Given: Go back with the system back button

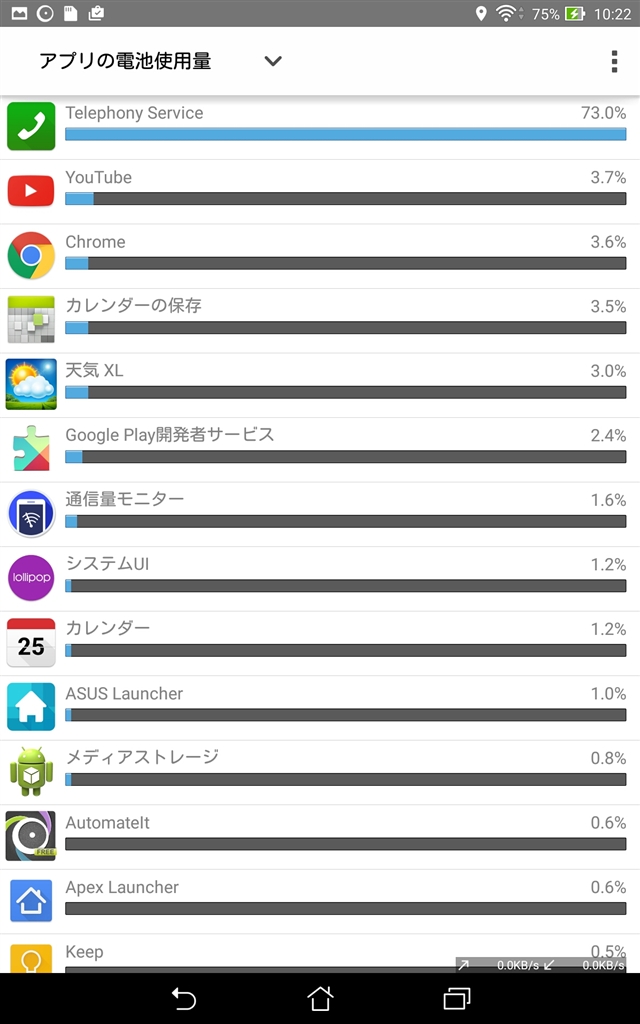Looking at the screenshot, I should click(x=183, y=998).
